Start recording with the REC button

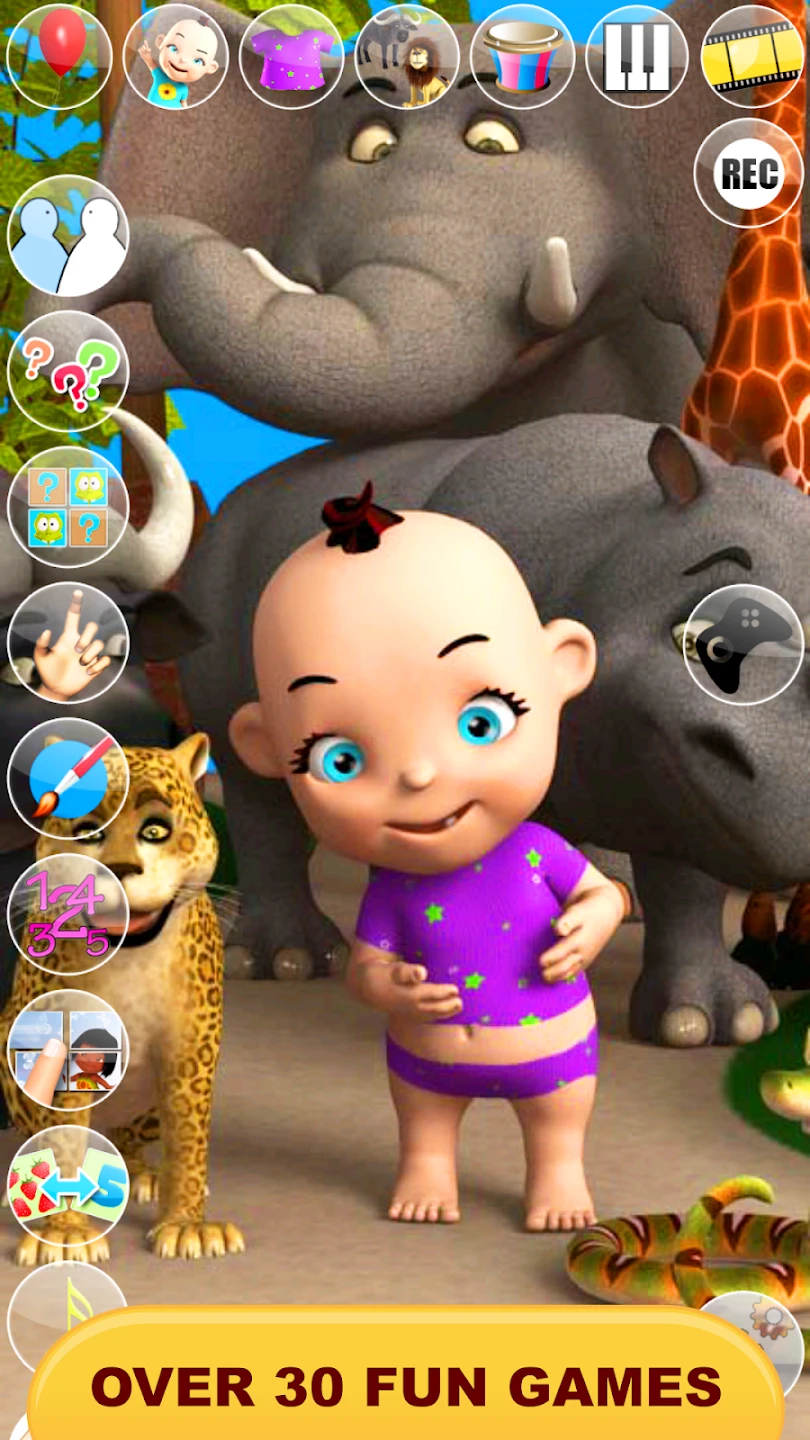[x=748, y=174]
